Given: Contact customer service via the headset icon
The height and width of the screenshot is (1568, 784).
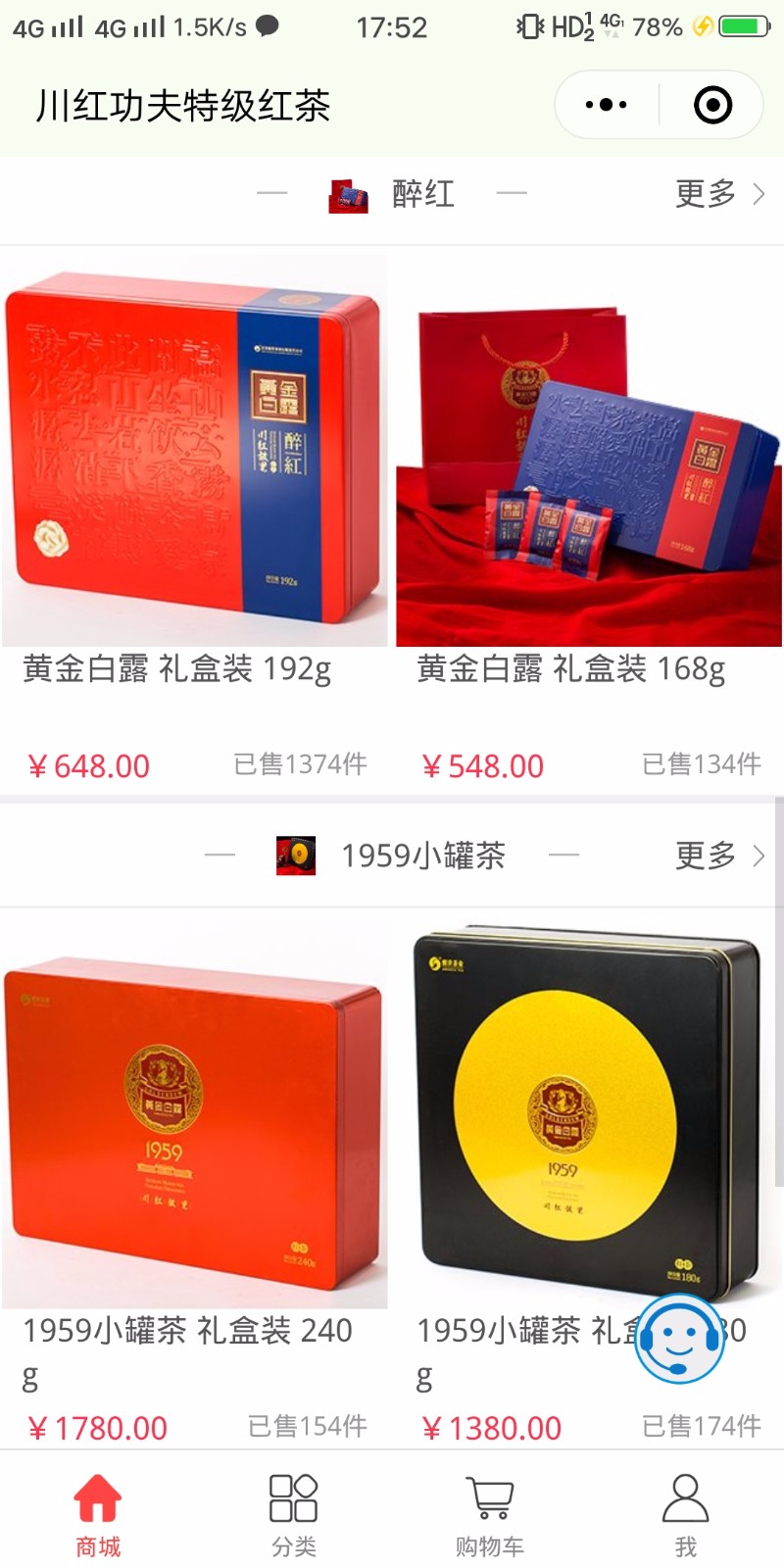Looking at the screenshot, I should [x=679, y=1338].
